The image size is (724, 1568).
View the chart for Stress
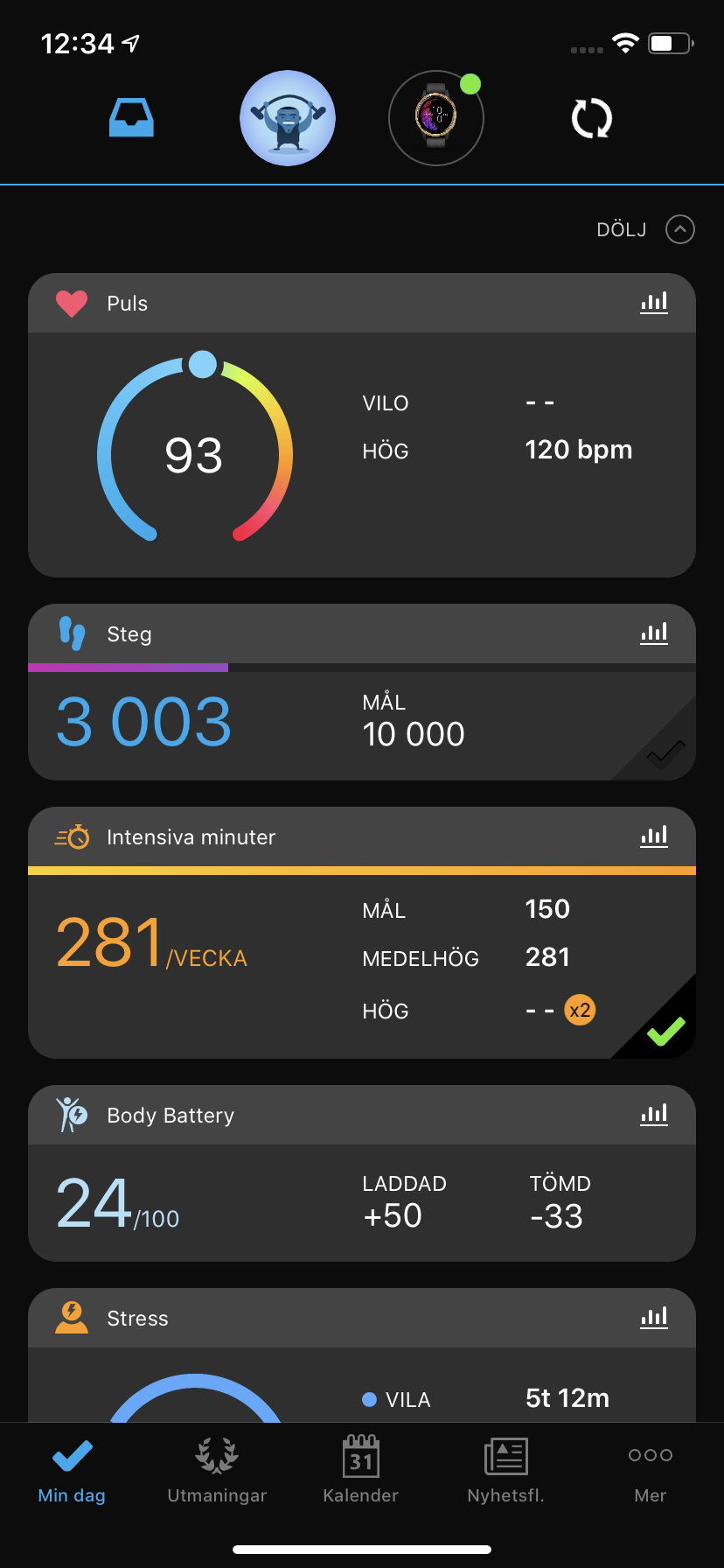(654, 1318)
